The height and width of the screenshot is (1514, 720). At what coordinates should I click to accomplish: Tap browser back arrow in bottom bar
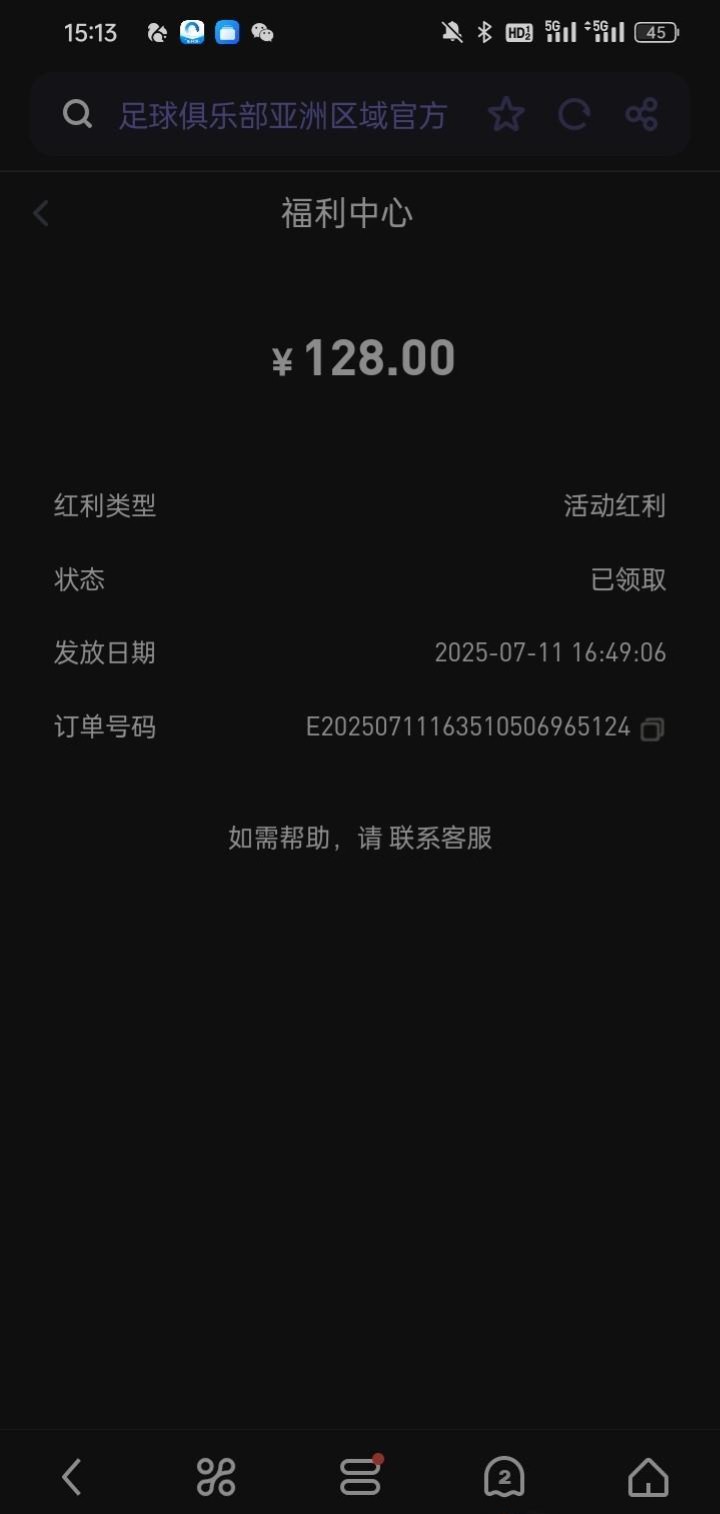coord(71,1476)
